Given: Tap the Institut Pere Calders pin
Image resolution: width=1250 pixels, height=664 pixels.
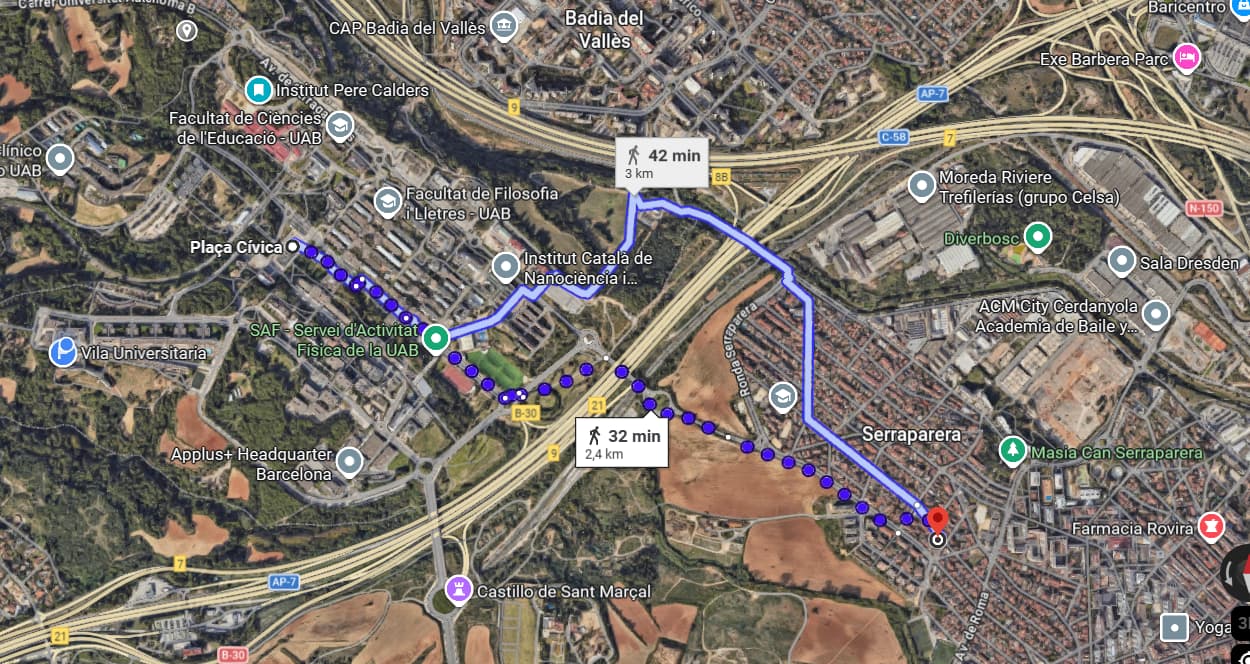Looking at the screenshot, I should coord(259,90).
